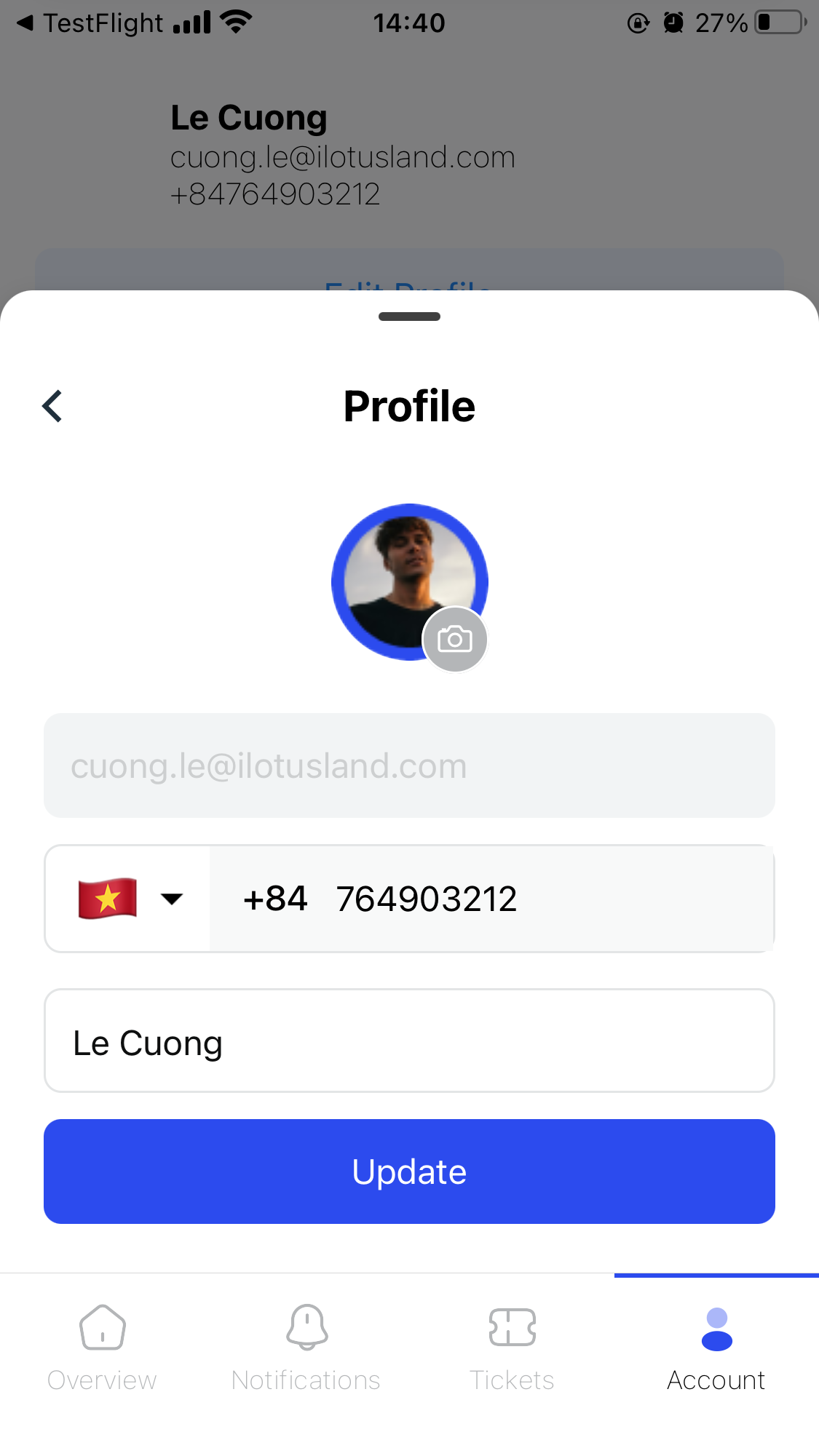819x1456 pixels.
Task: Open the Notifications tab
Action: click(306, 1346)
